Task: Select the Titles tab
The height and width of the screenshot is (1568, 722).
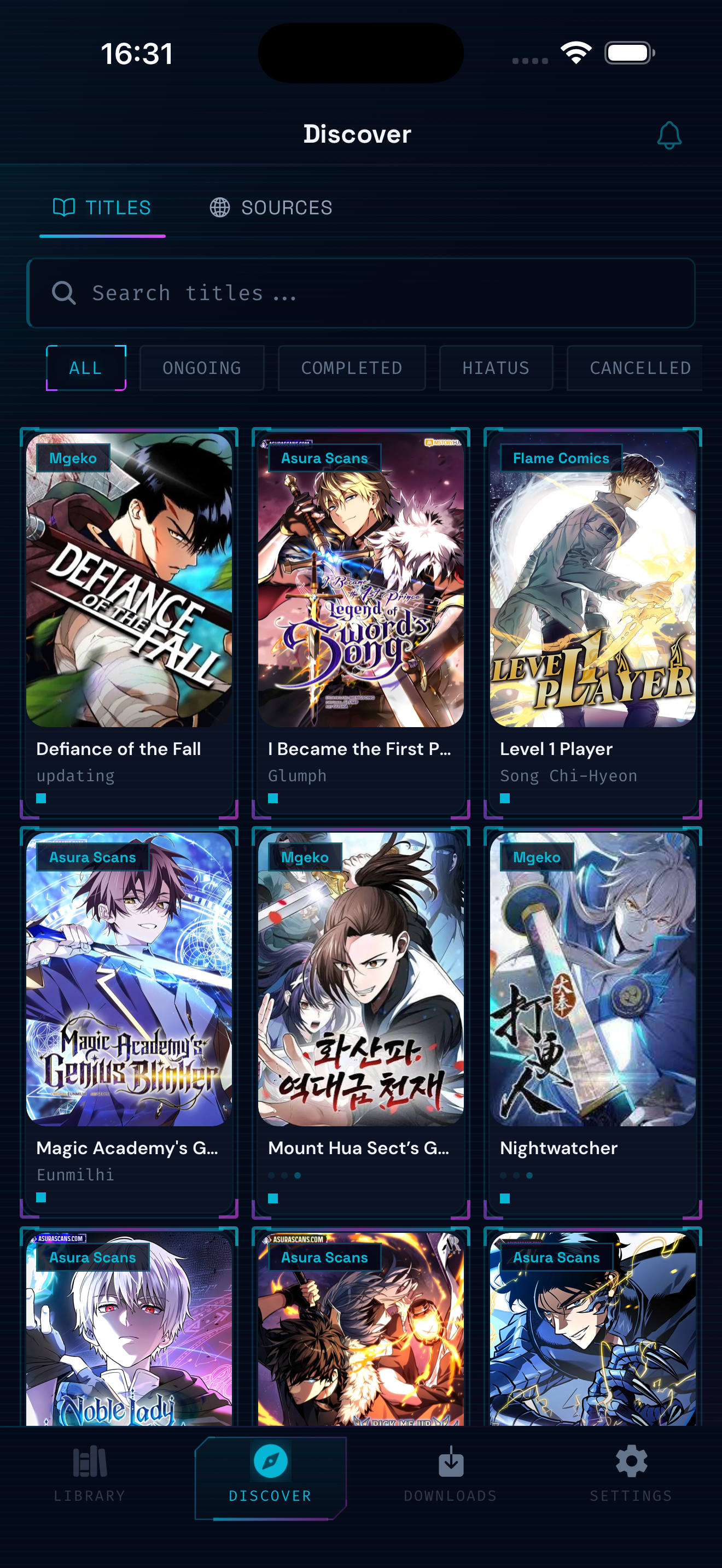Action: [x=102, y=208]
